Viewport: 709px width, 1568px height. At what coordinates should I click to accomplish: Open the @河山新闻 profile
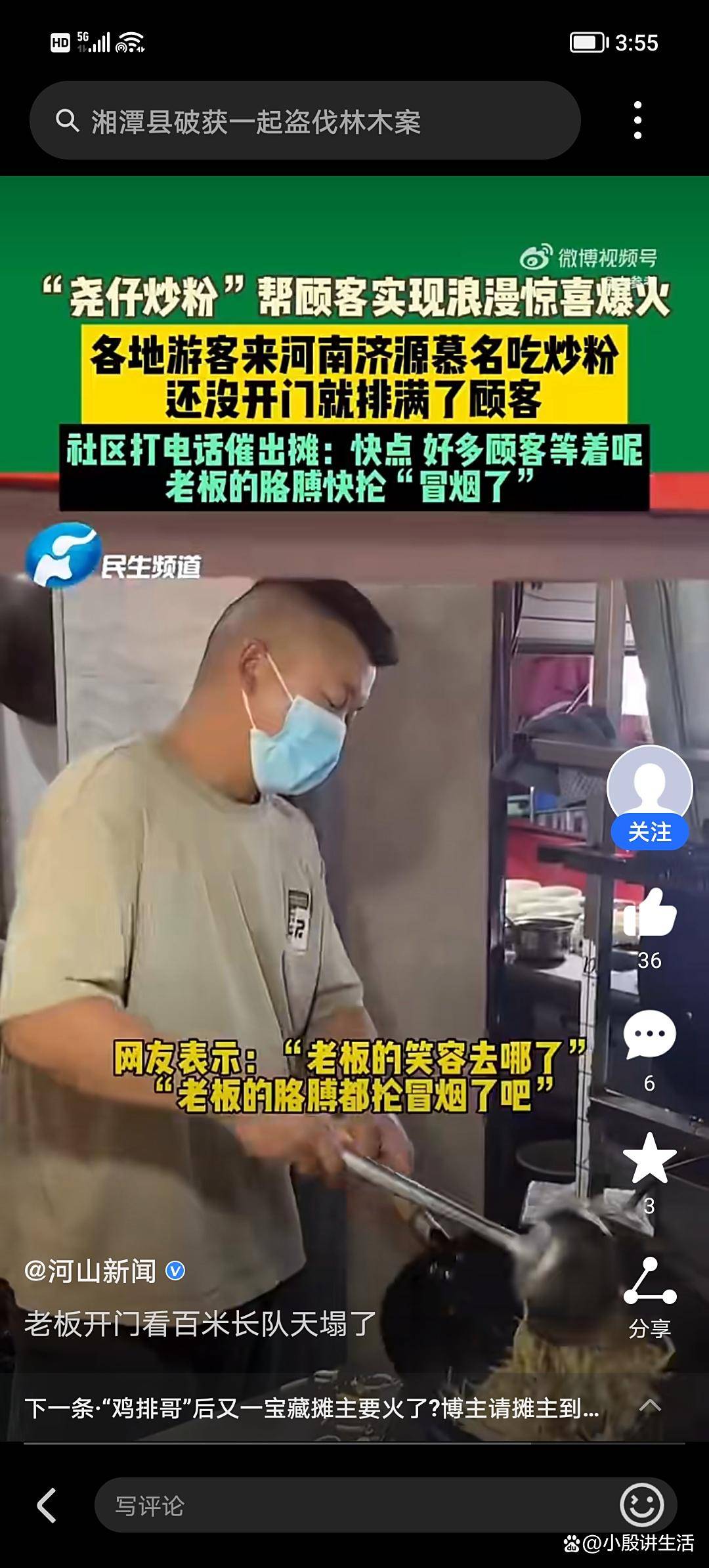pyautogui.click(x=91, y=1271)
